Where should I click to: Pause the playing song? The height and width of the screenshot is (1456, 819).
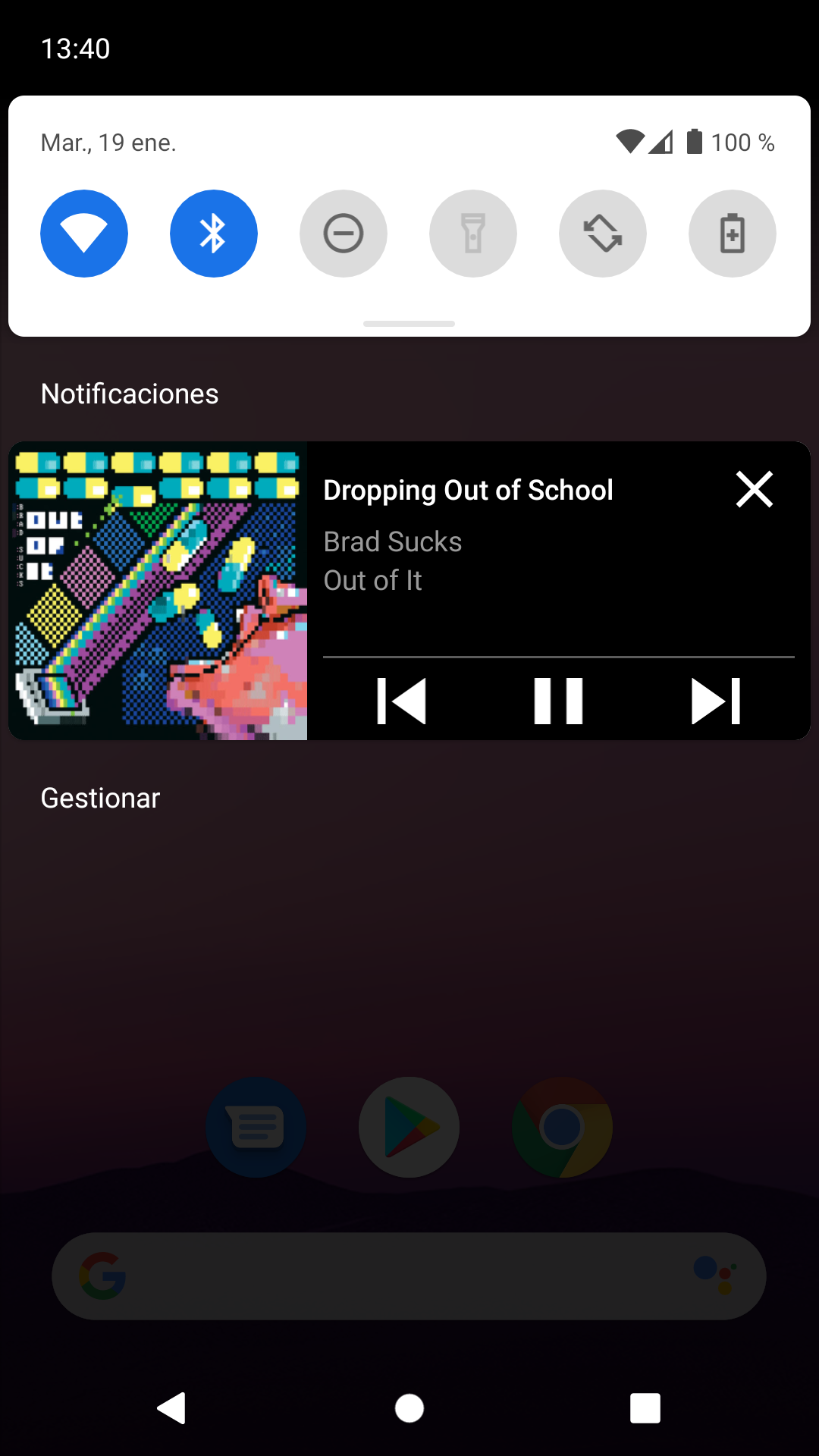click(559, 701)
